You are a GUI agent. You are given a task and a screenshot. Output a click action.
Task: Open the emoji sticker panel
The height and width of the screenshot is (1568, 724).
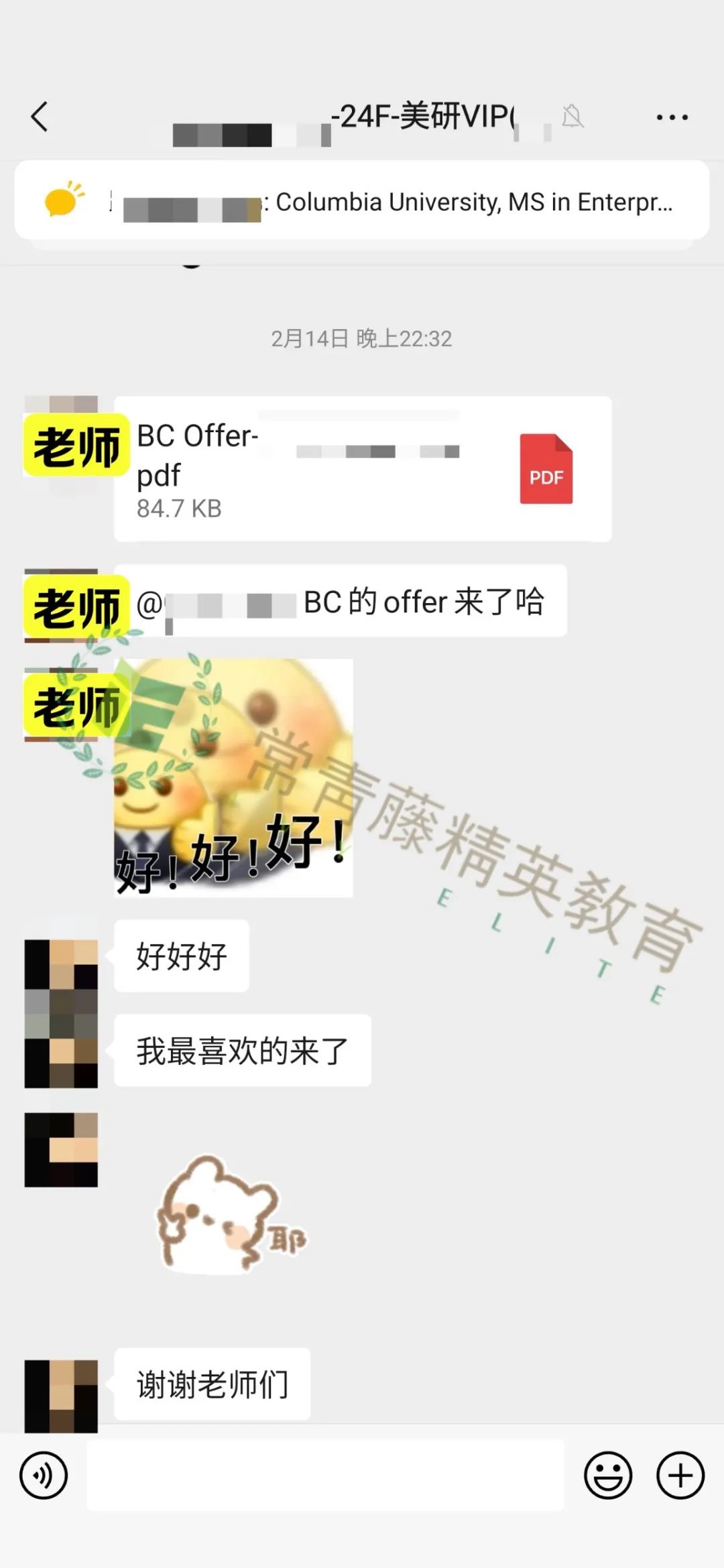(608, 1476)
